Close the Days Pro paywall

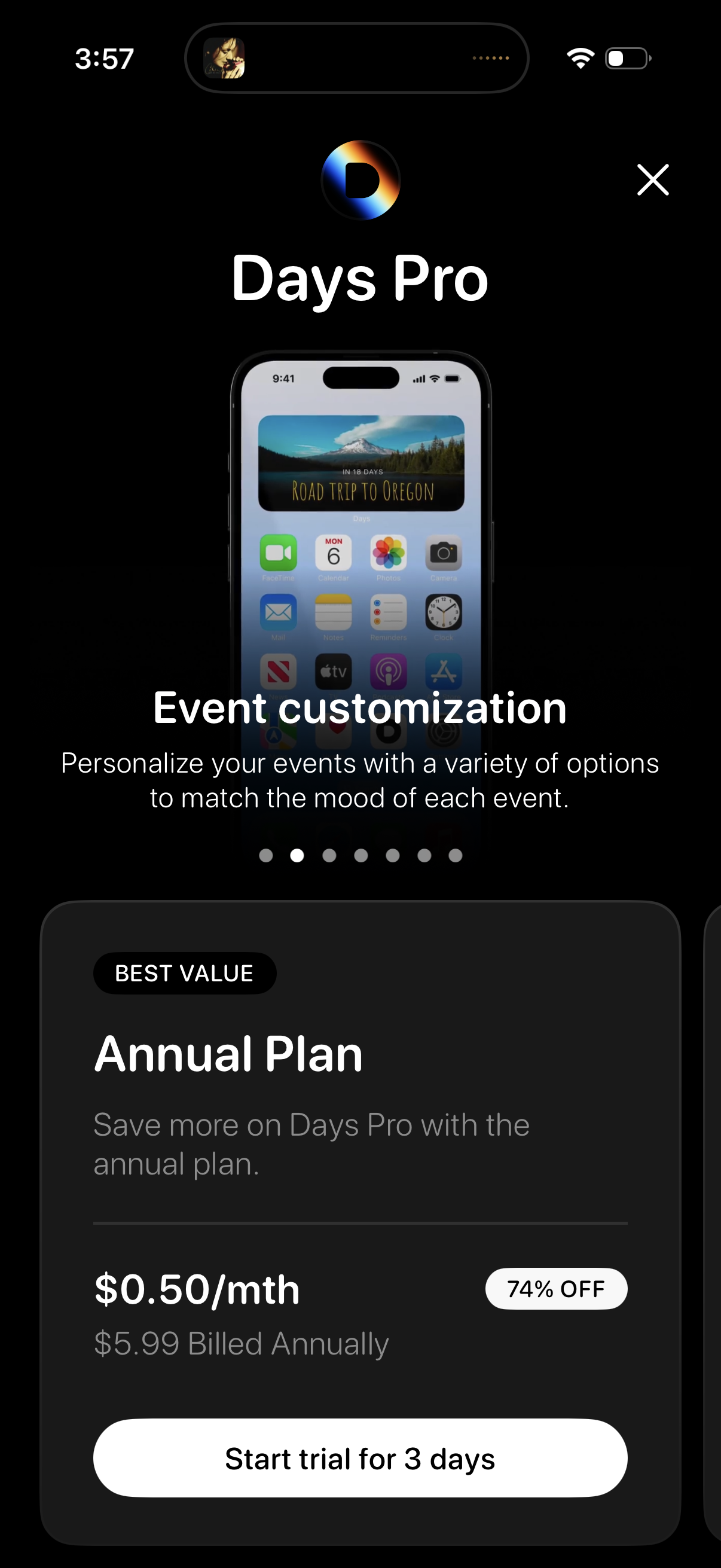tap(653, 179)
